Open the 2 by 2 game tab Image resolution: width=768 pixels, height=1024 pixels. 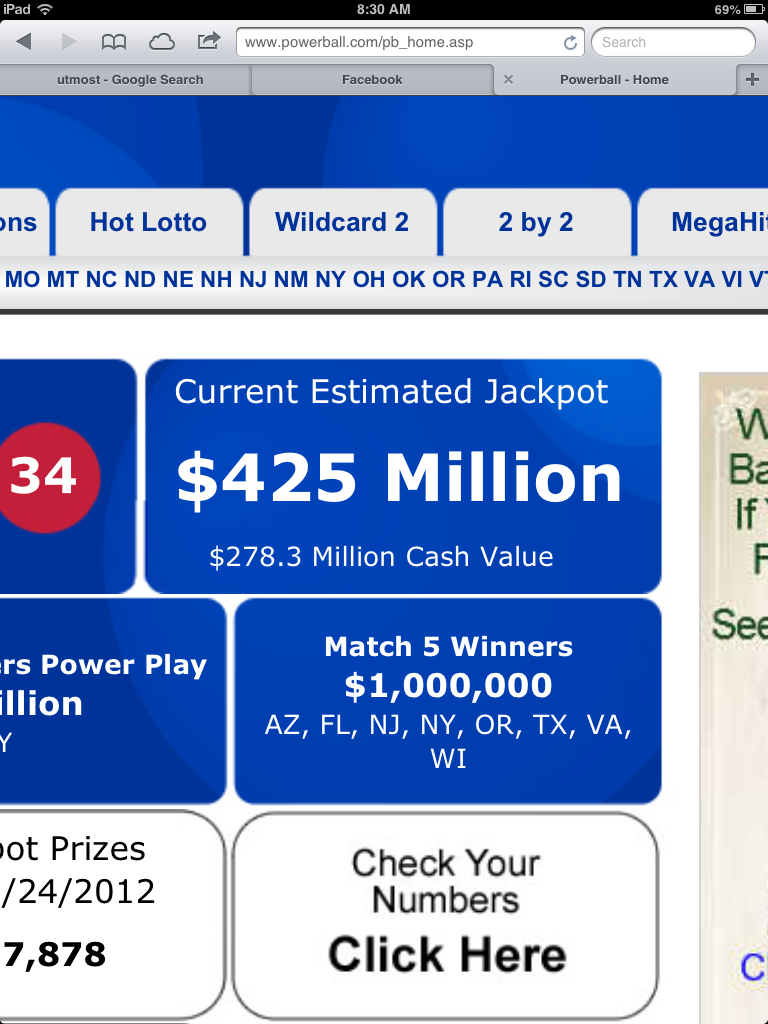click(x=536, y=222)
